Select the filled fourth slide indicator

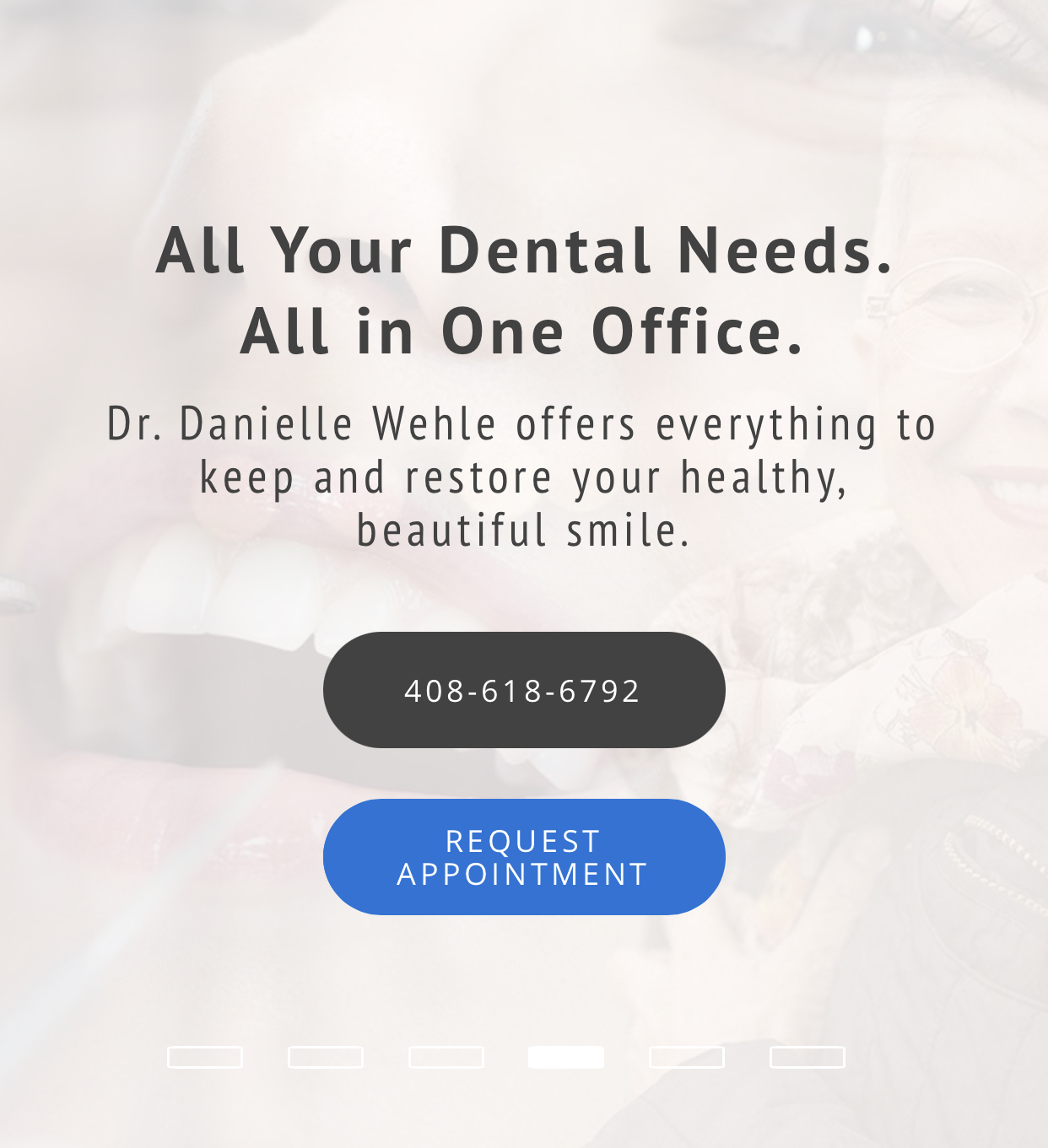(566, 1057)
